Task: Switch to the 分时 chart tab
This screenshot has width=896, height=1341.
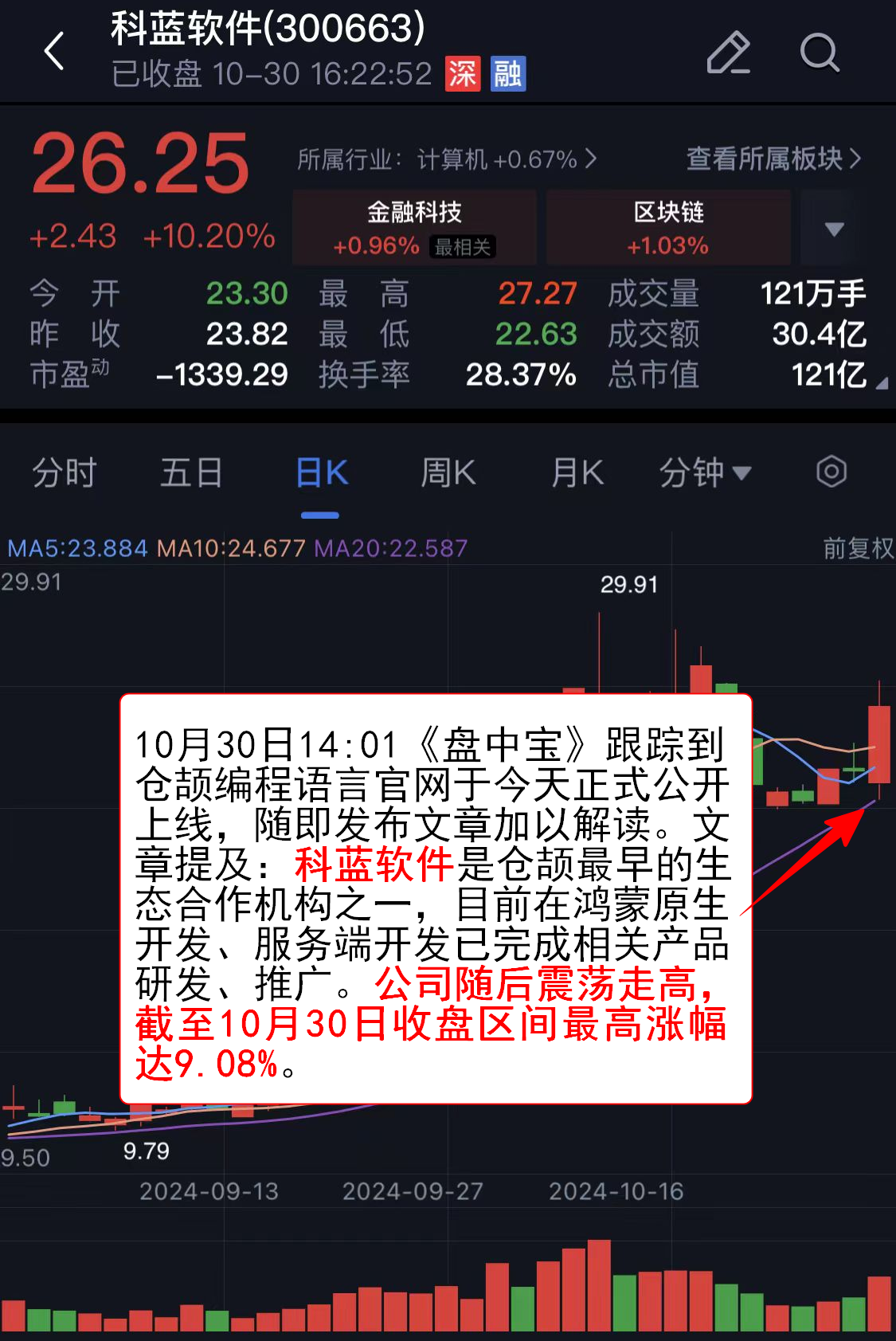Action: click(x=64, y=473)
